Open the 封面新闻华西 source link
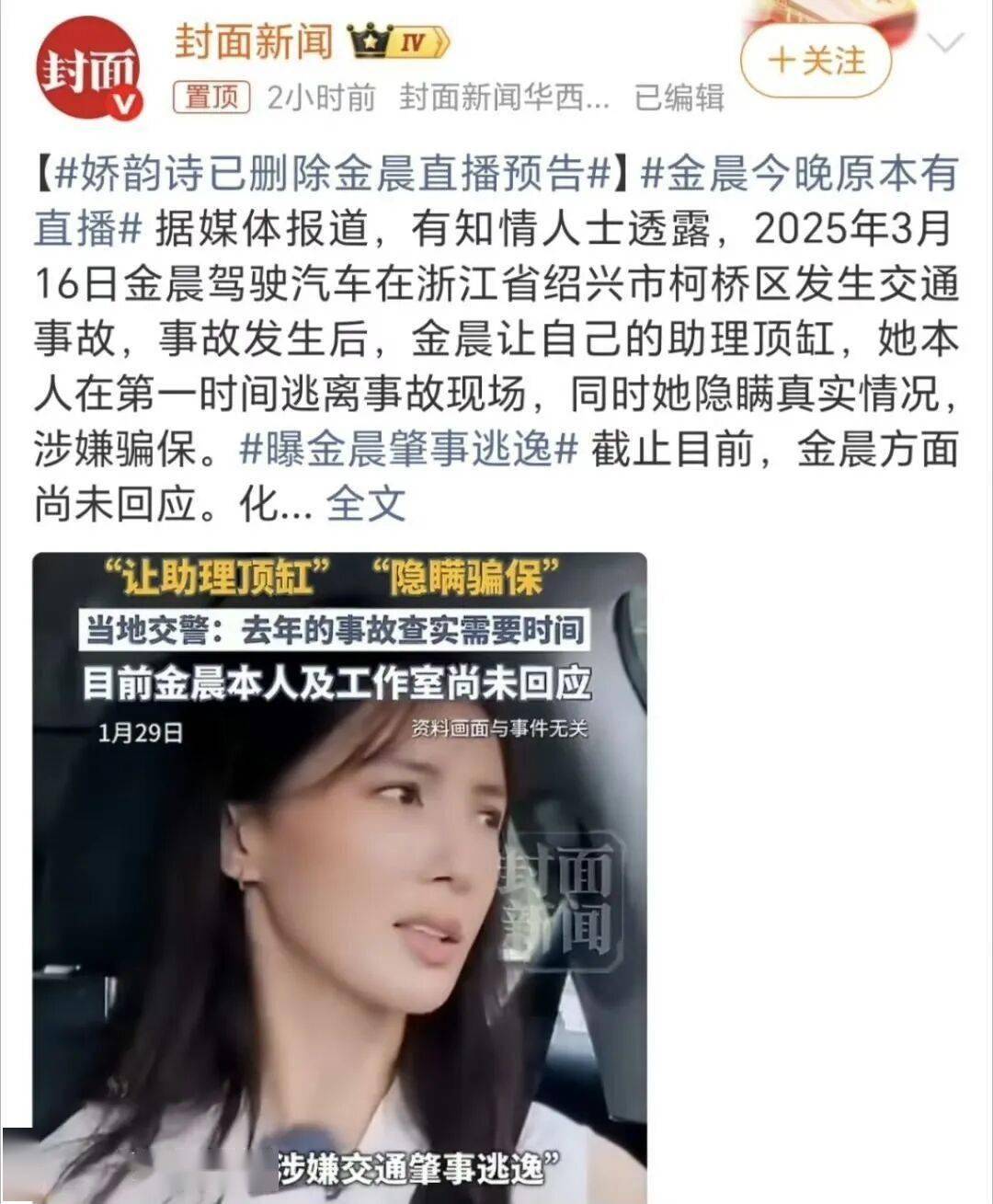The height and width of the screenshot is (1204, 993). pos(505,97)
